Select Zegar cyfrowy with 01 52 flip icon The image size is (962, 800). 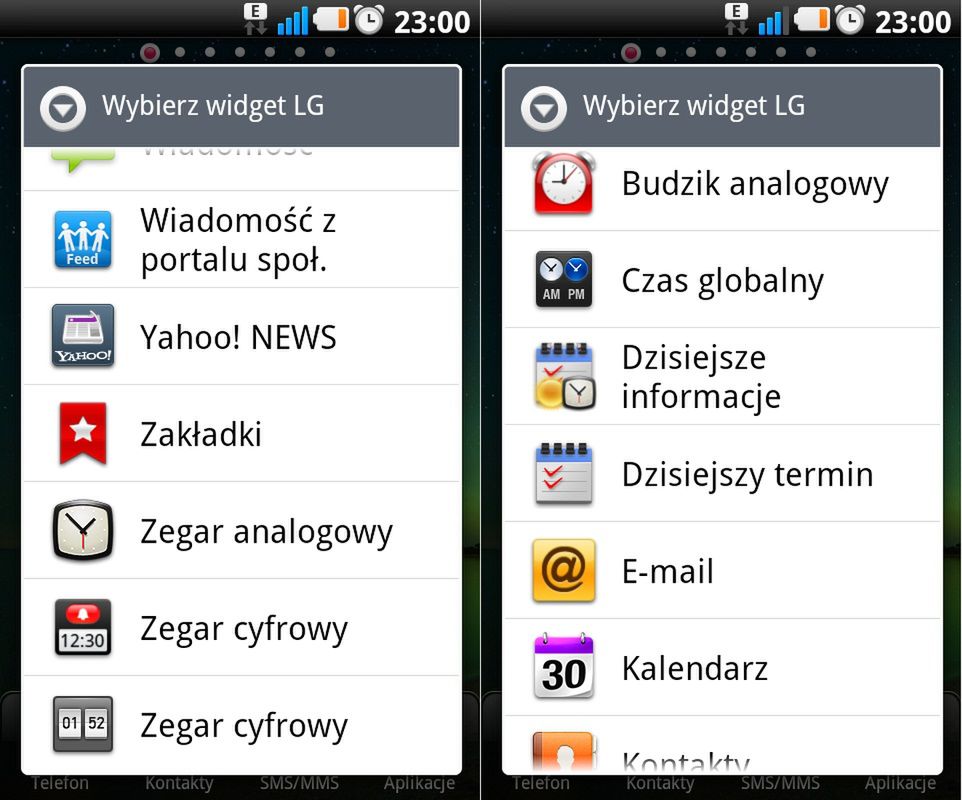(240, 725)
